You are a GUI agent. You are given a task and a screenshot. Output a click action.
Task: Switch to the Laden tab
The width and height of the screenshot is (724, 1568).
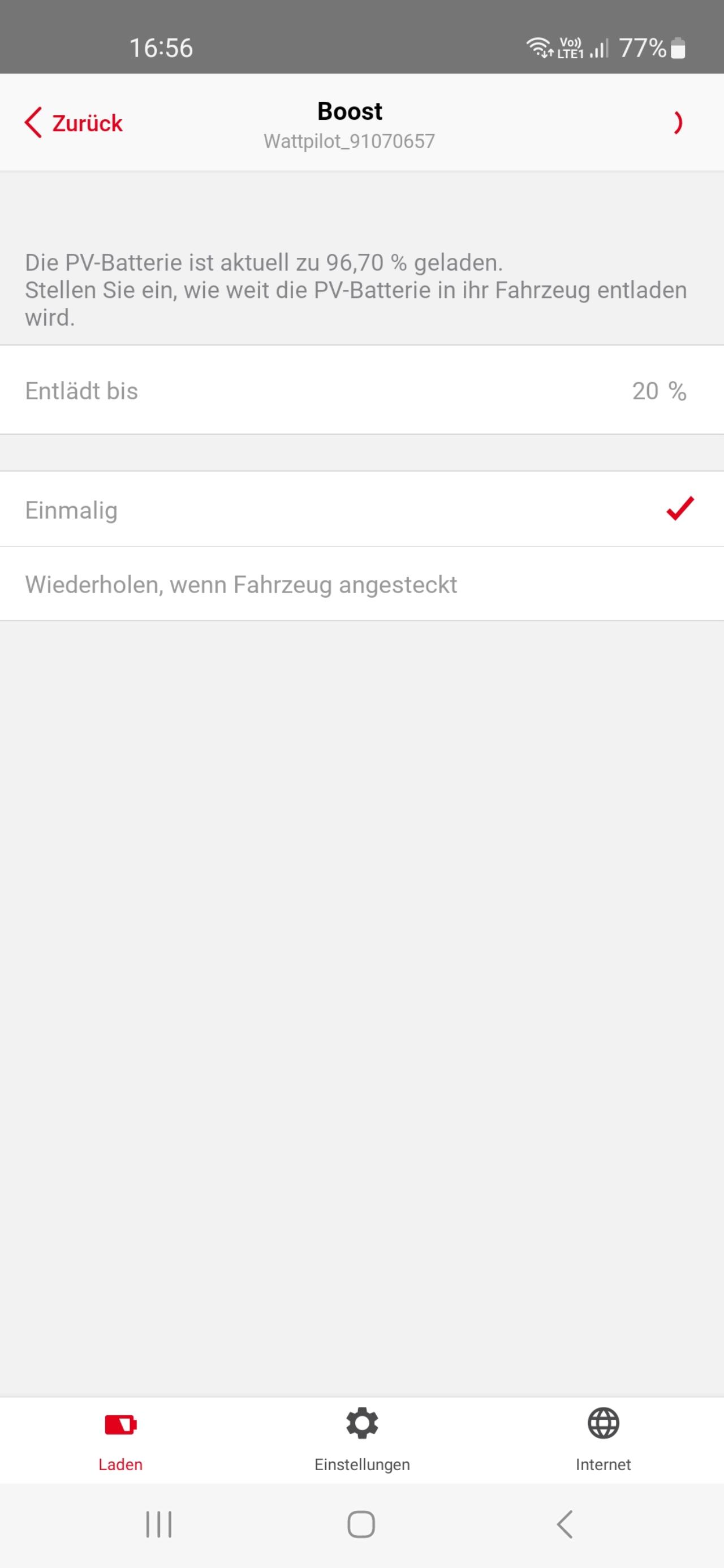coord(120,1439)
